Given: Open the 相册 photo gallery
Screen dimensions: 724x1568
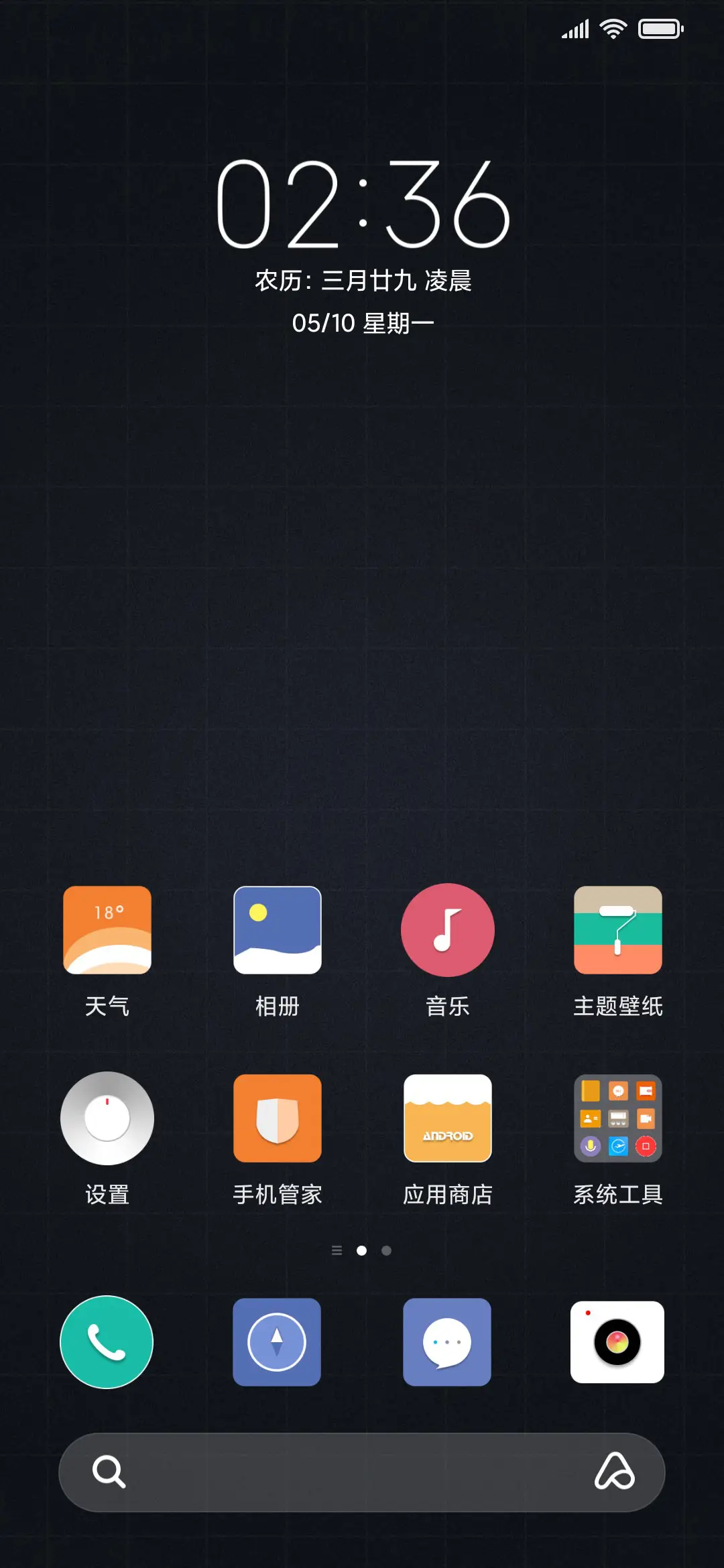Looking at the screenshot, I should tap(277, 930).
